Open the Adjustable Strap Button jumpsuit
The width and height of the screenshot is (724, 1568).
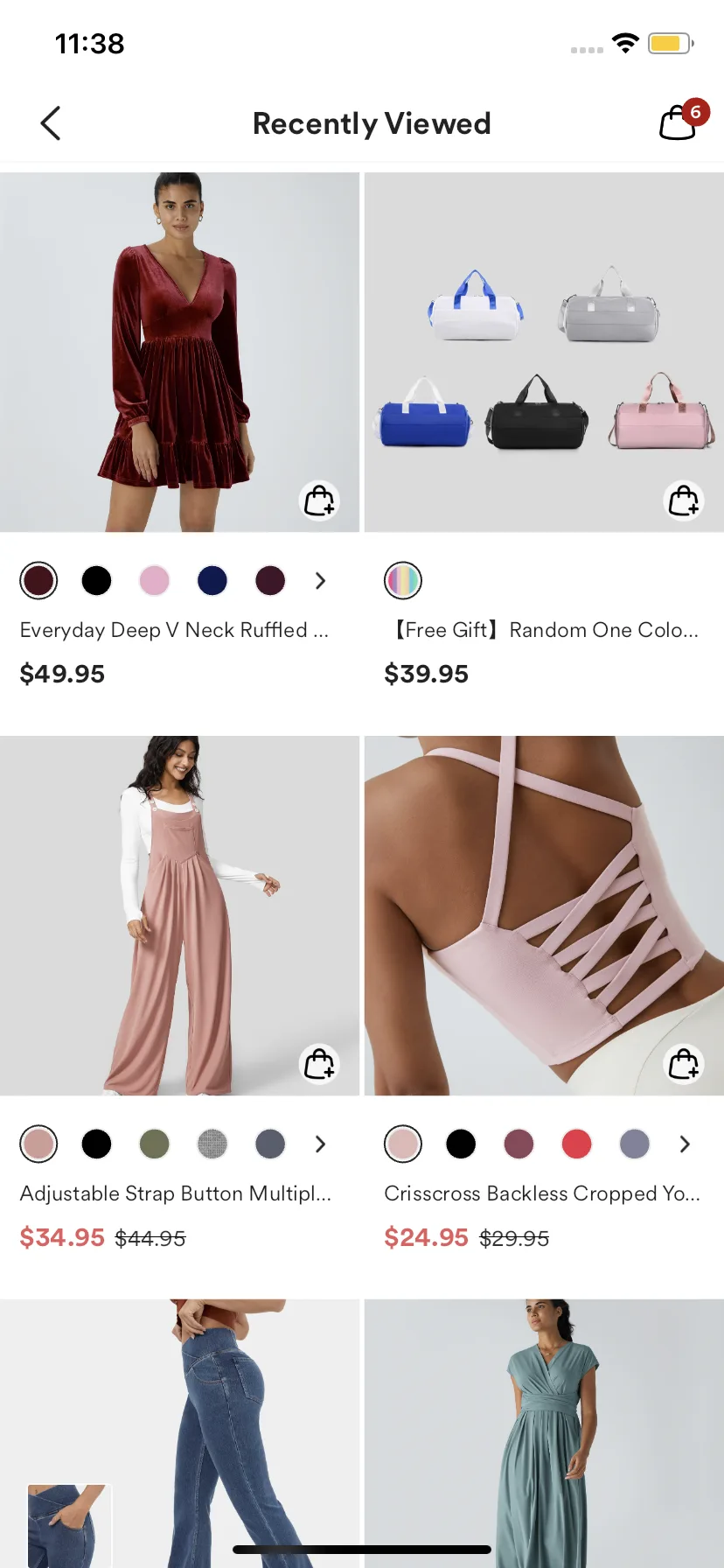click(179, 915)
